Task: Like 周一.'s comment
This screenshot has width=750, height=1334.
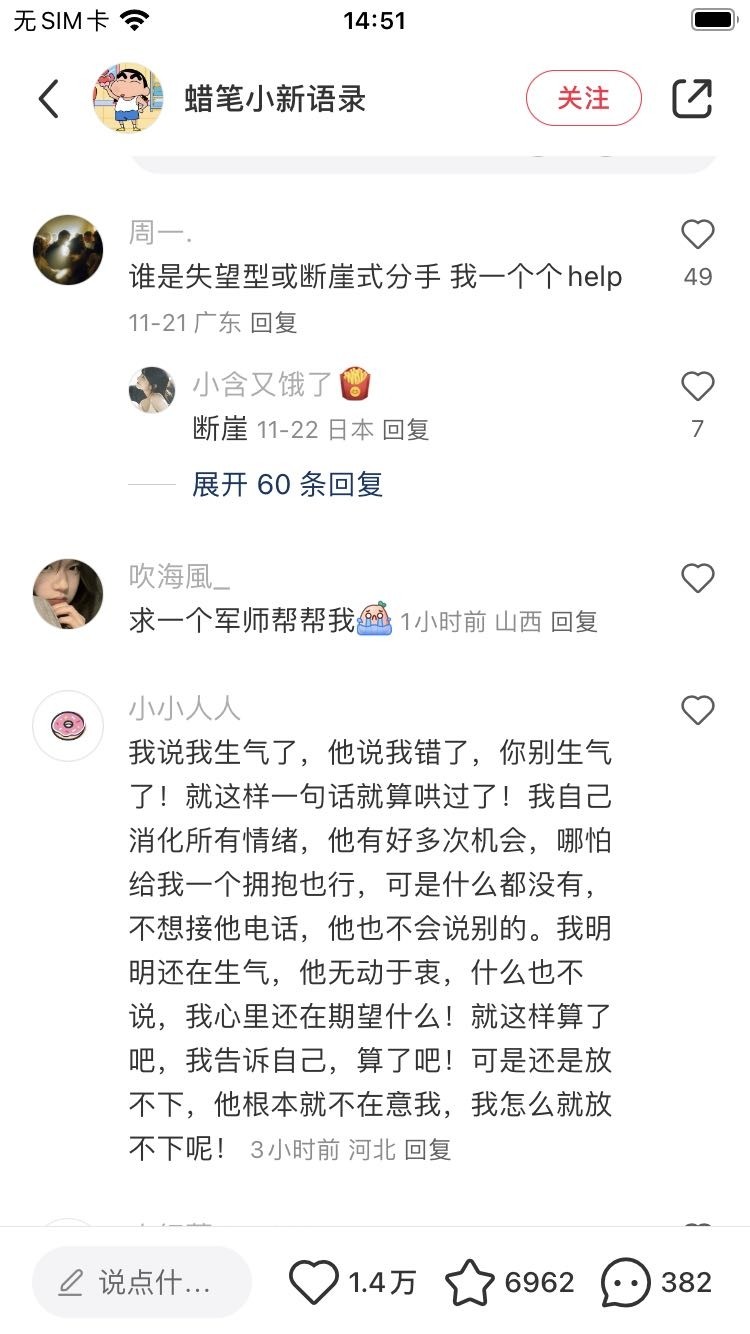Action: click(x=697, y=236)
